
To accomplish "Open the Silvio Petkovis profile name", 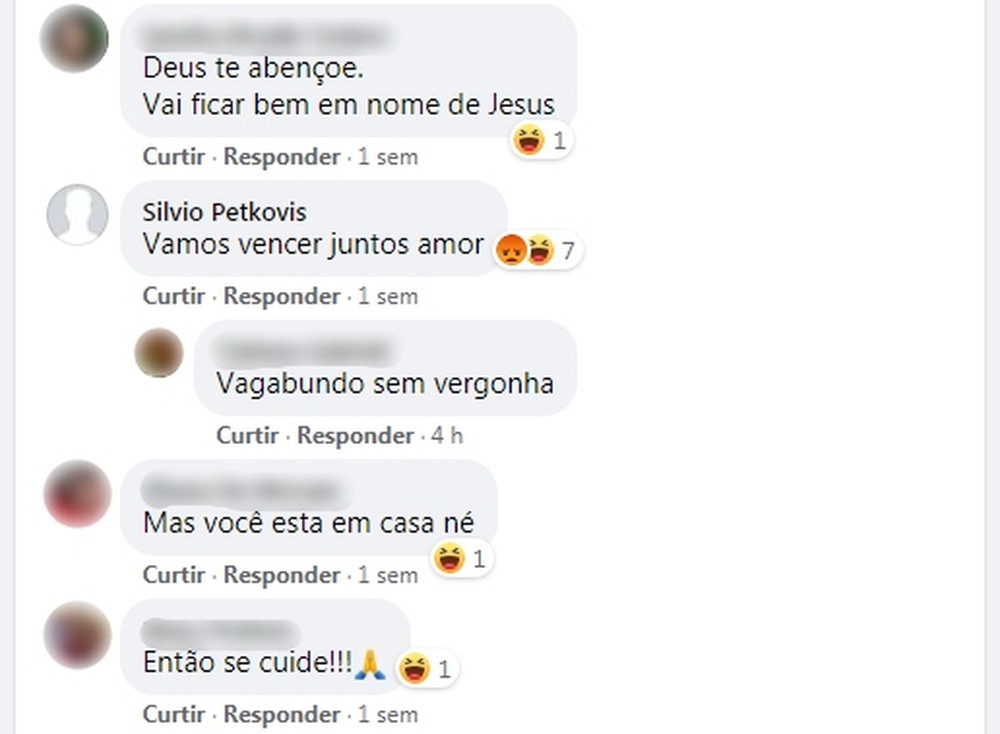I will pos(224,212).
